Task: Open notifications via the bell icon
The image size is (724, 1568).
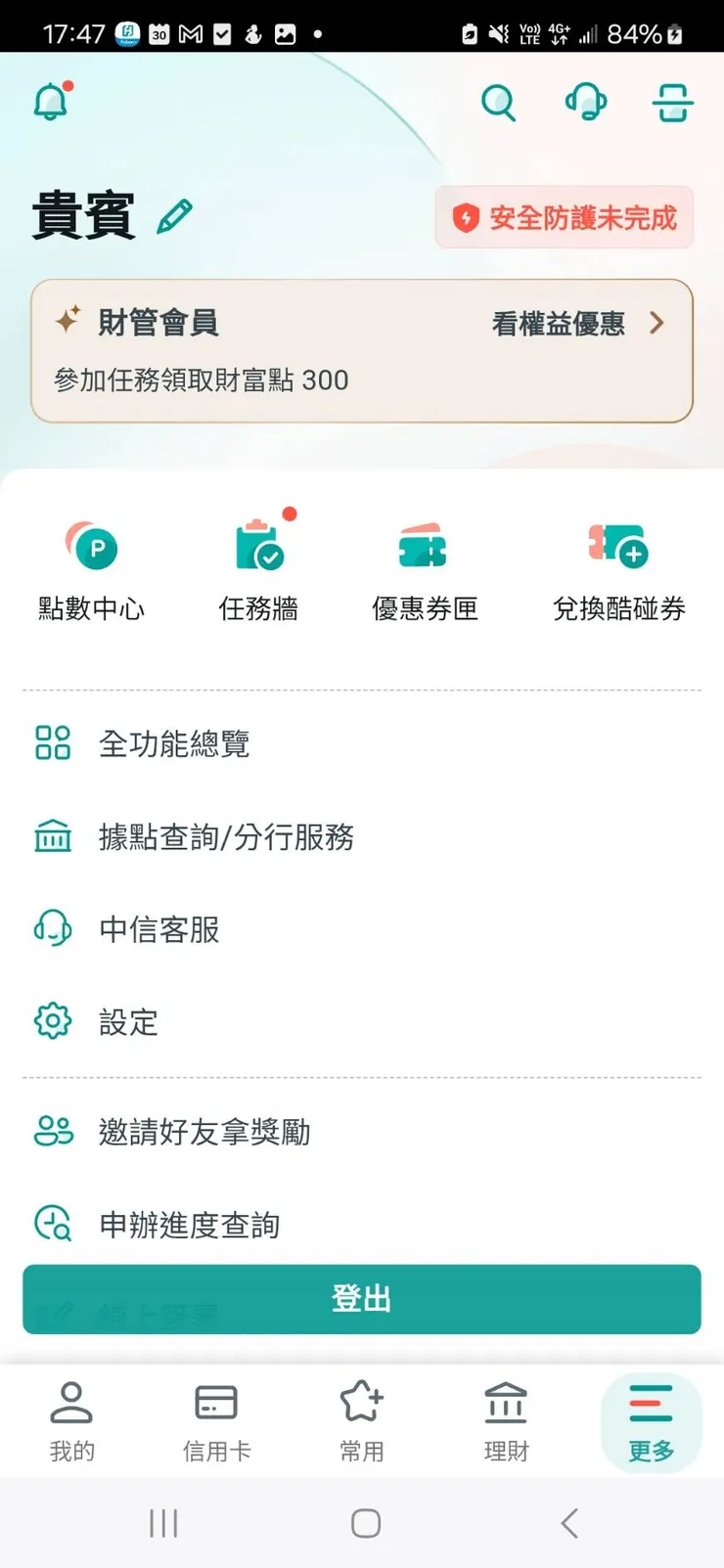Action: (x=52, y=101)
